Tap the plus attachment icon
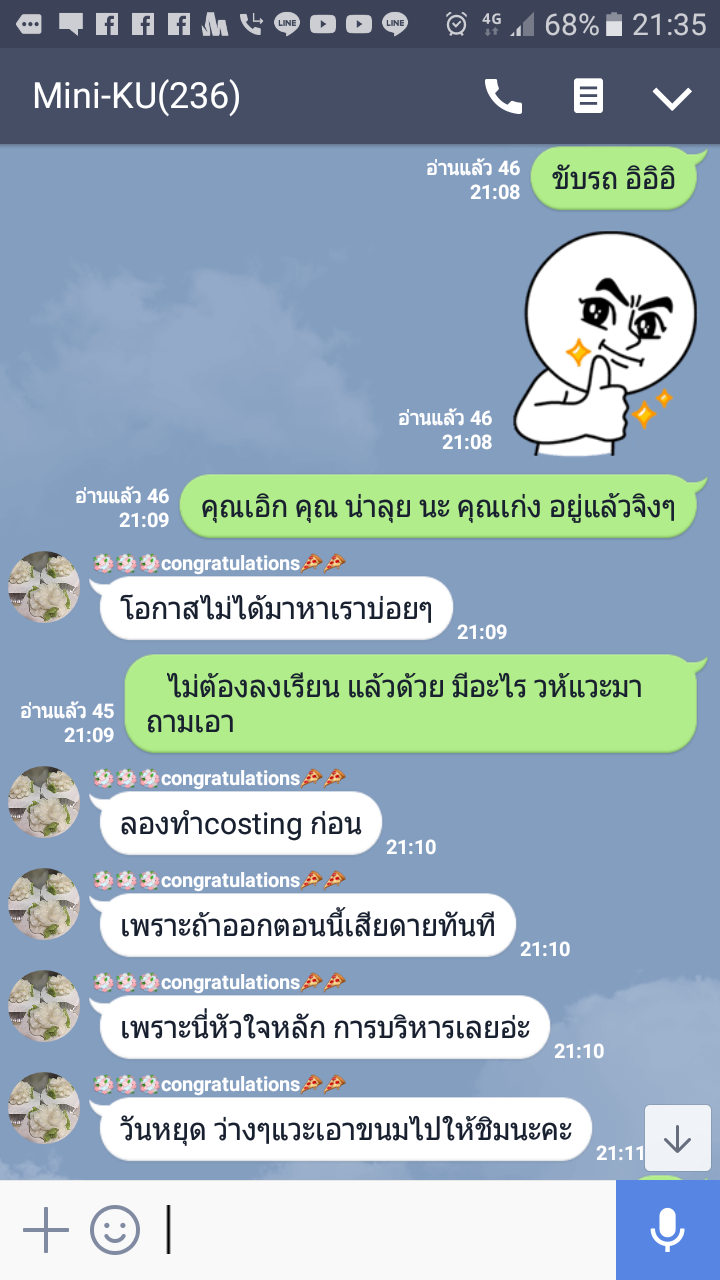 click(46, 1230)
